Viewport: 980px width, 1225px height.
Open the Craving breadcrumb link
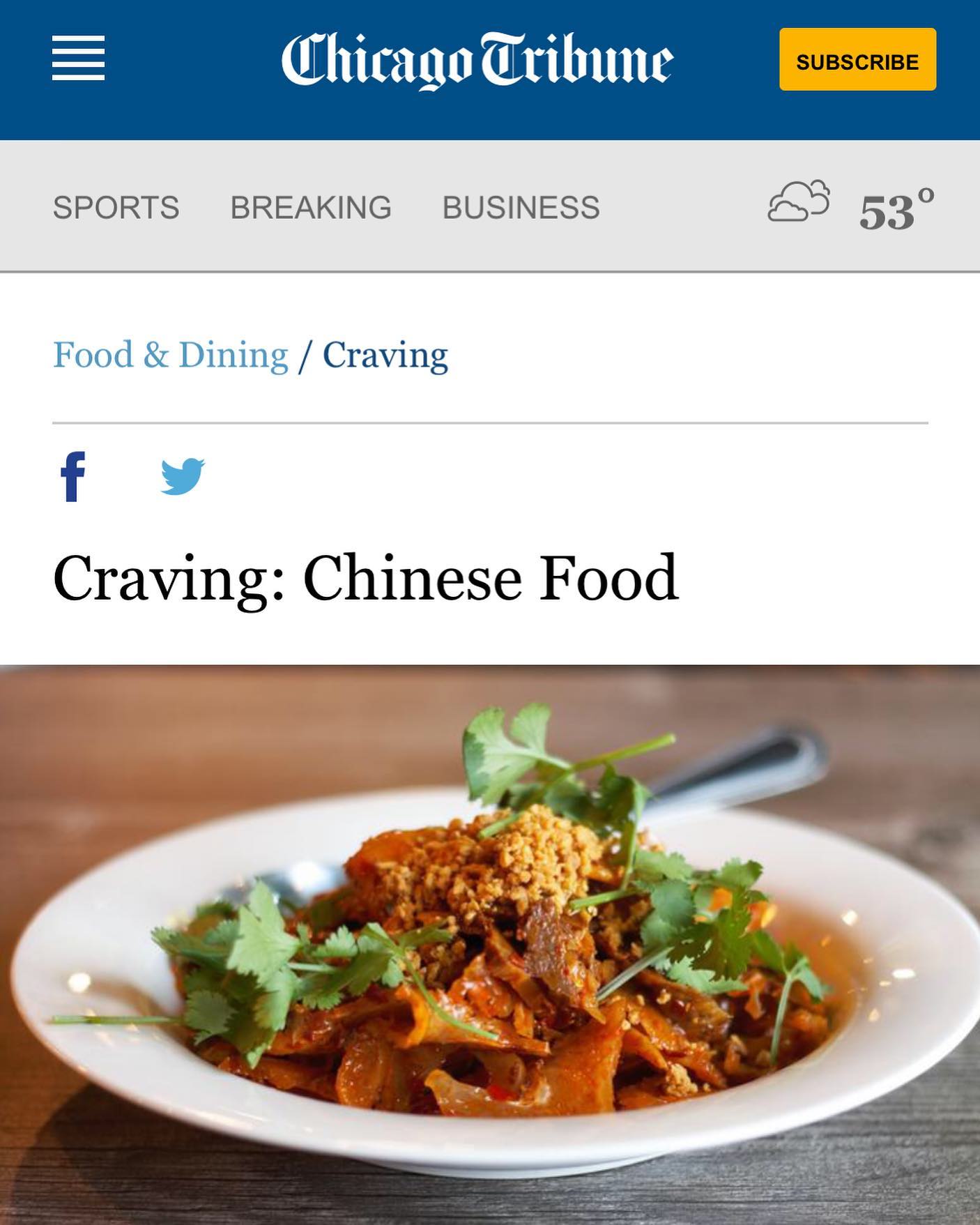pyautogui.click(x=385, y=355)
